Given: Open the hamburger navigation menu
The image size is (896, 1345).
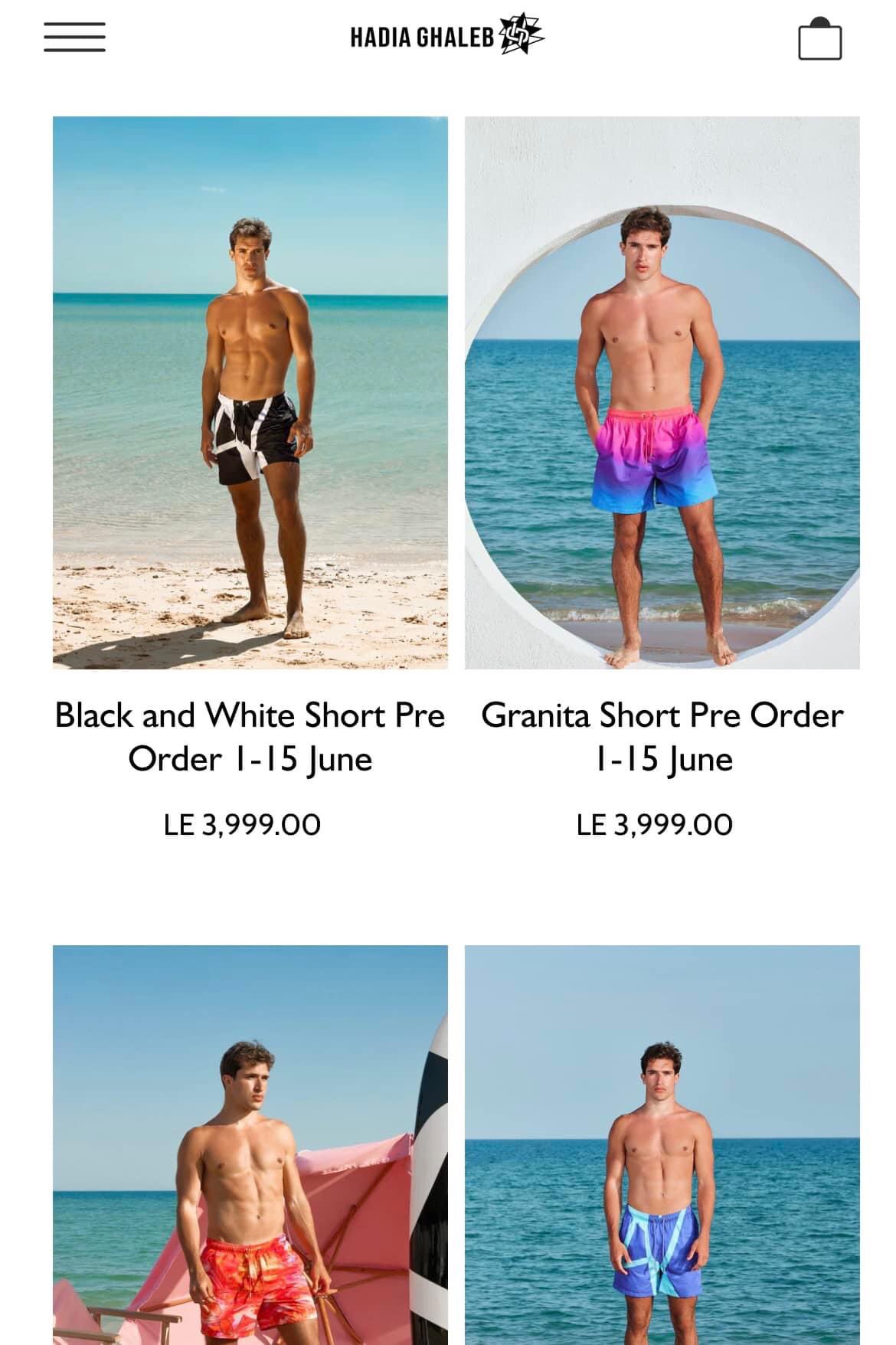Looking at the screenshot, I should click(x=74, y=38).
